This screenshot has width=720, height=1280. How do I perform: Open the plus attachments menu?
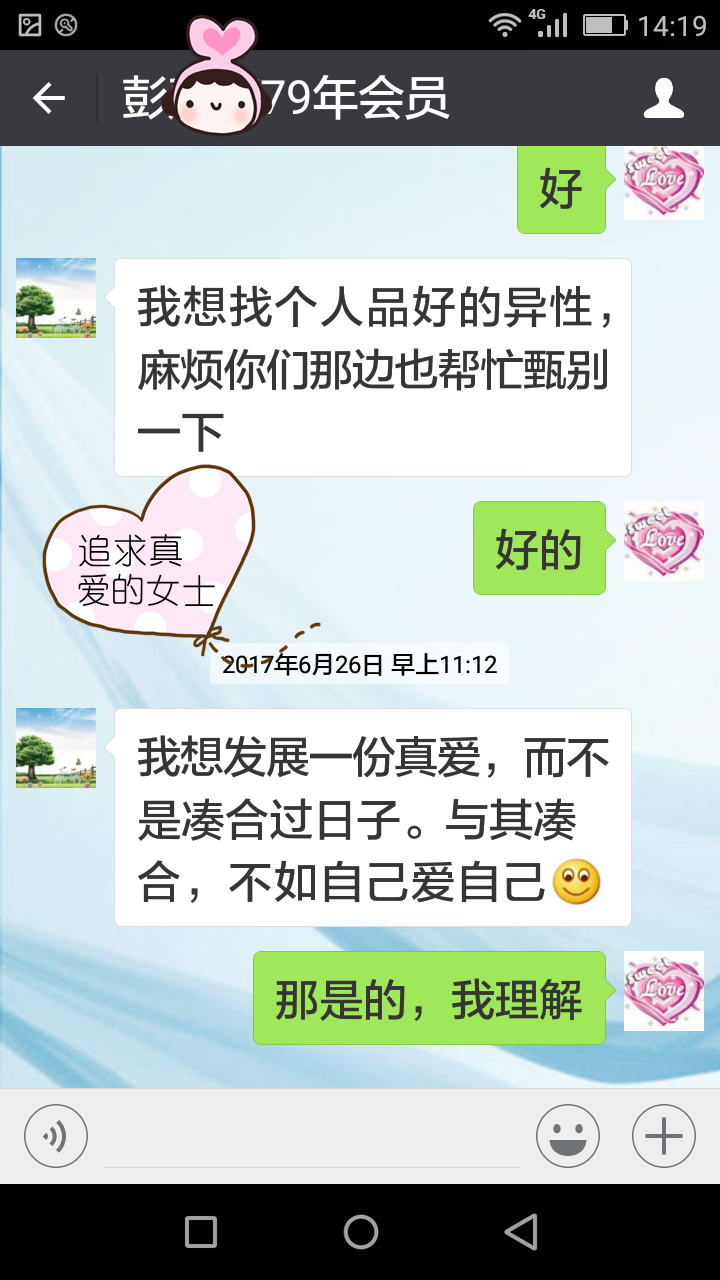click(x=663, y=1136)
